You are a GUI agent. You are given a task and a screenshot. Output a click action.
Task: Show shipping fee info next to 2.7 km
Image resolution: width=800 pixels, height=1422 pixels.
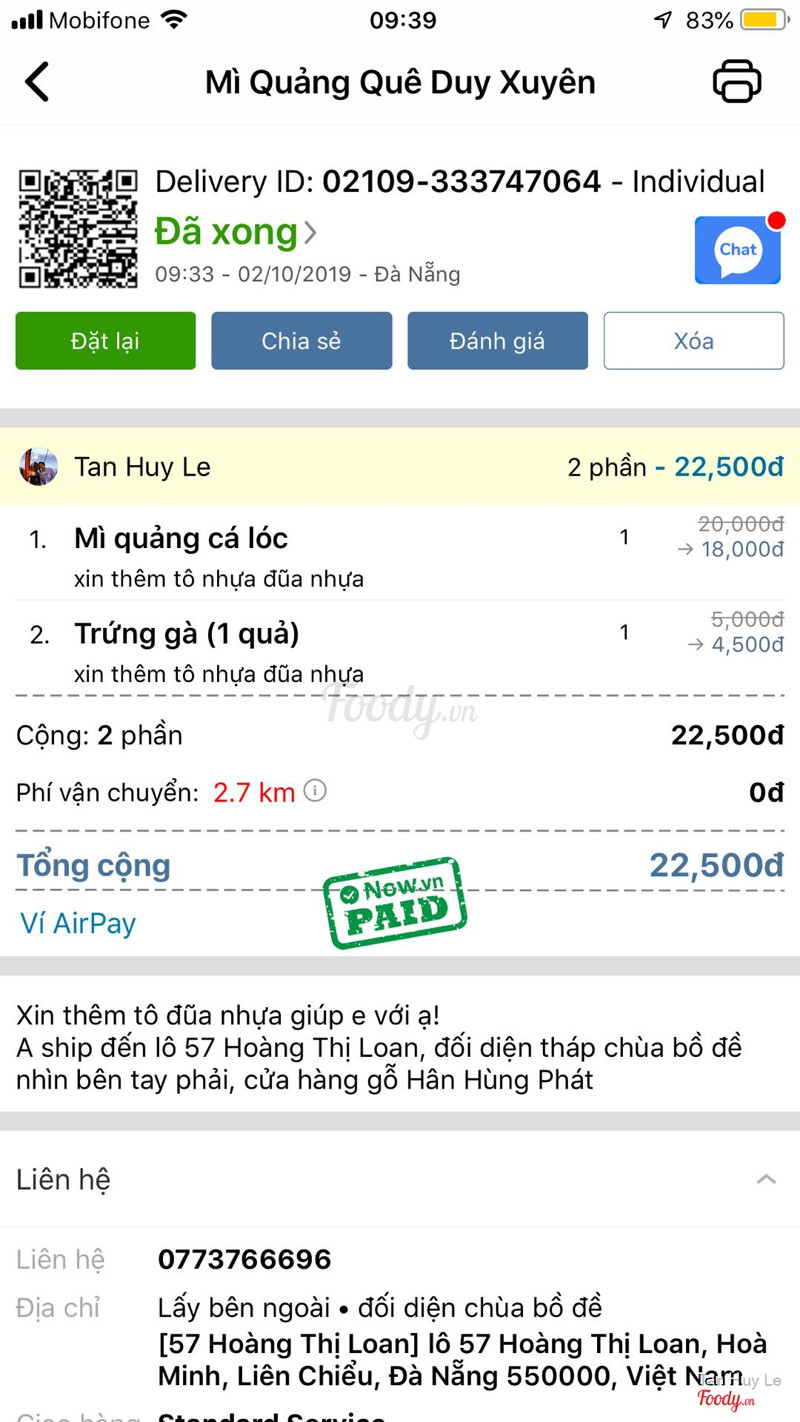tap(315, 791)
